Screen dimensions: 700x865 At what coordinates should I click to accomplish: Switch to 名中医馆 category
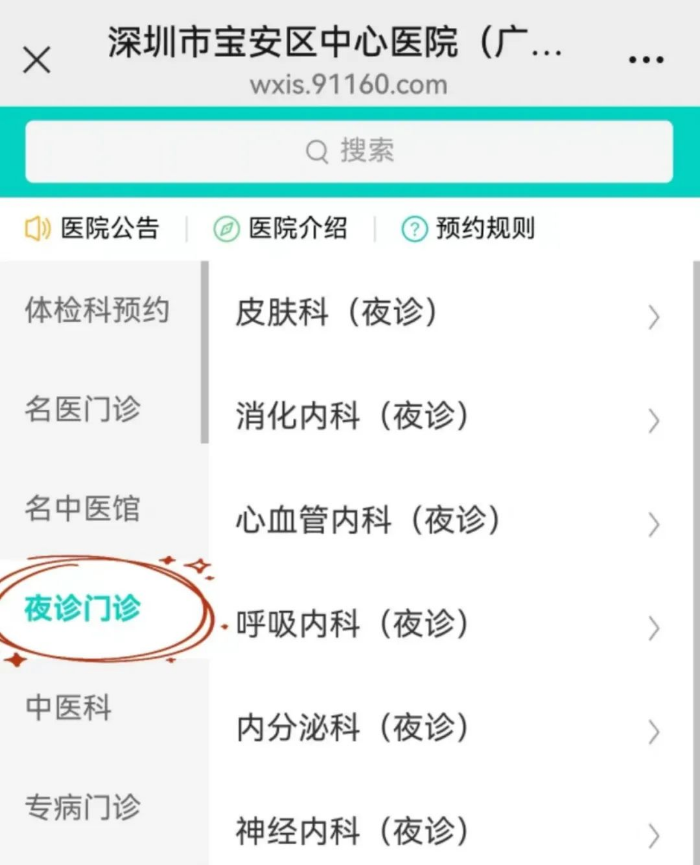(83, 509)
